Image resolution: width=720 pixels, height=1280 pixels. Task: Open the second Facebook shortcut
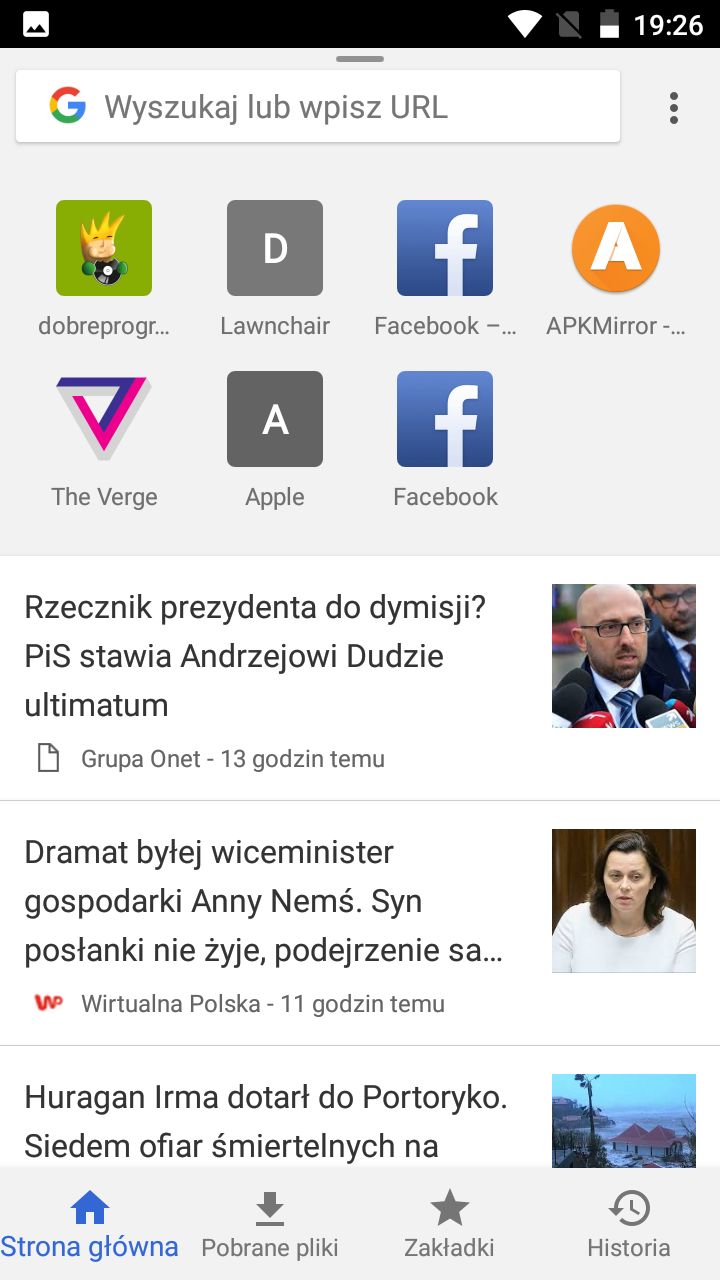[444, 418]
